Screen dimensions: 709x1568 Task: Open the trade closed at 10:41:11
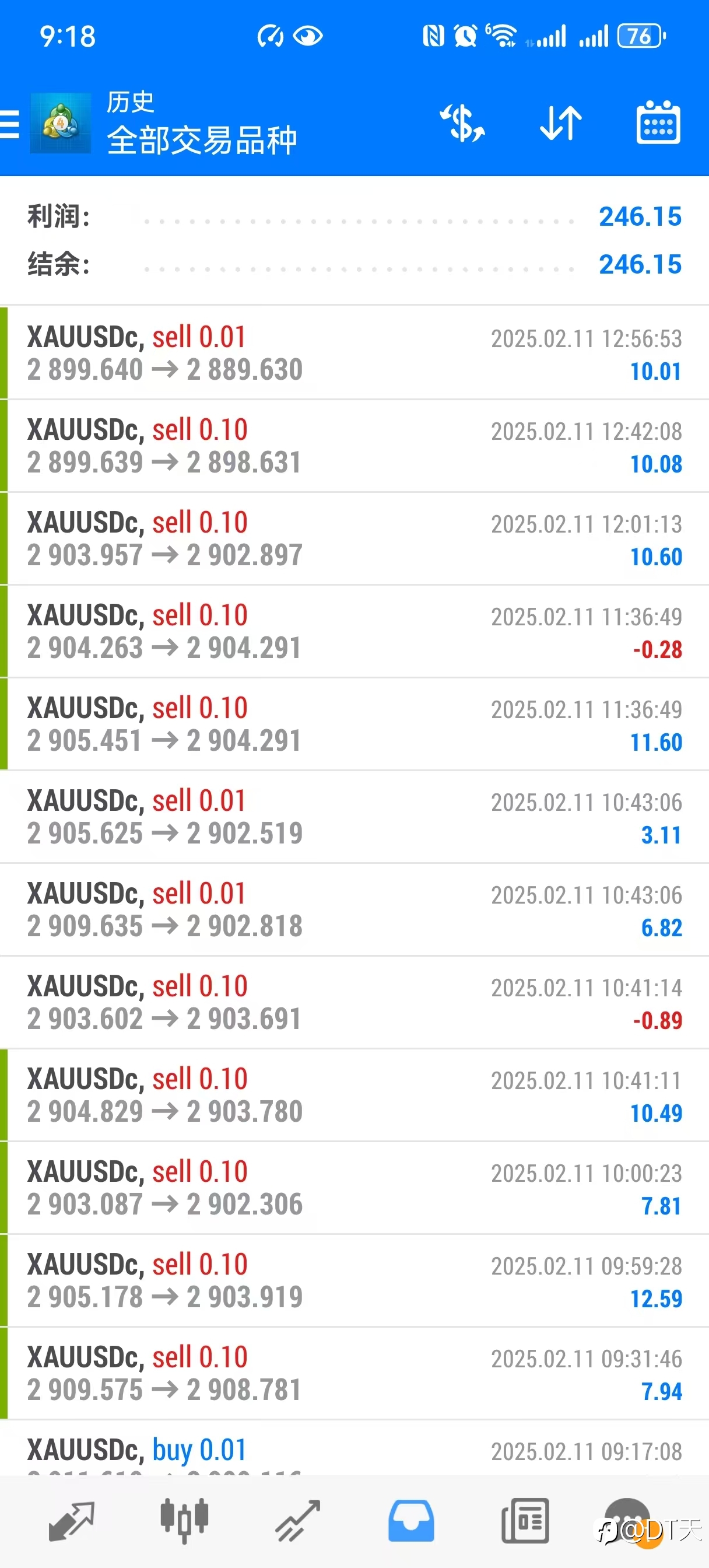tap(354, 1095)
